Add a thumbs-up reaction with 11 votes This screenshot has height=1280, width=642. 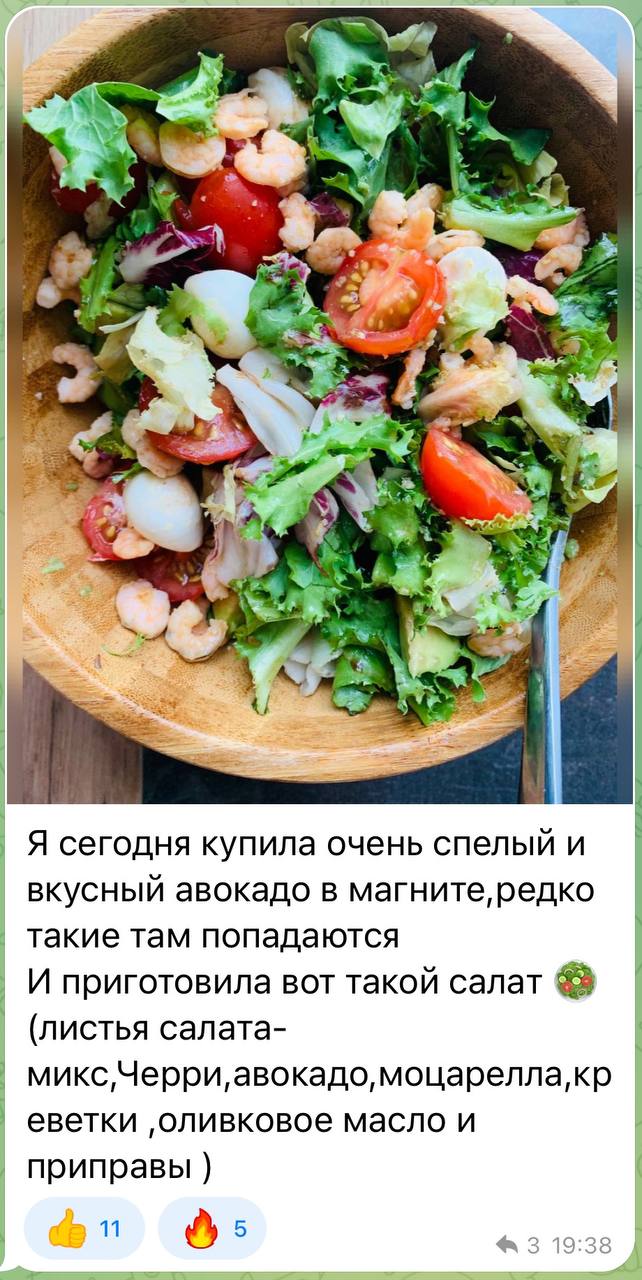[85, 1228]
